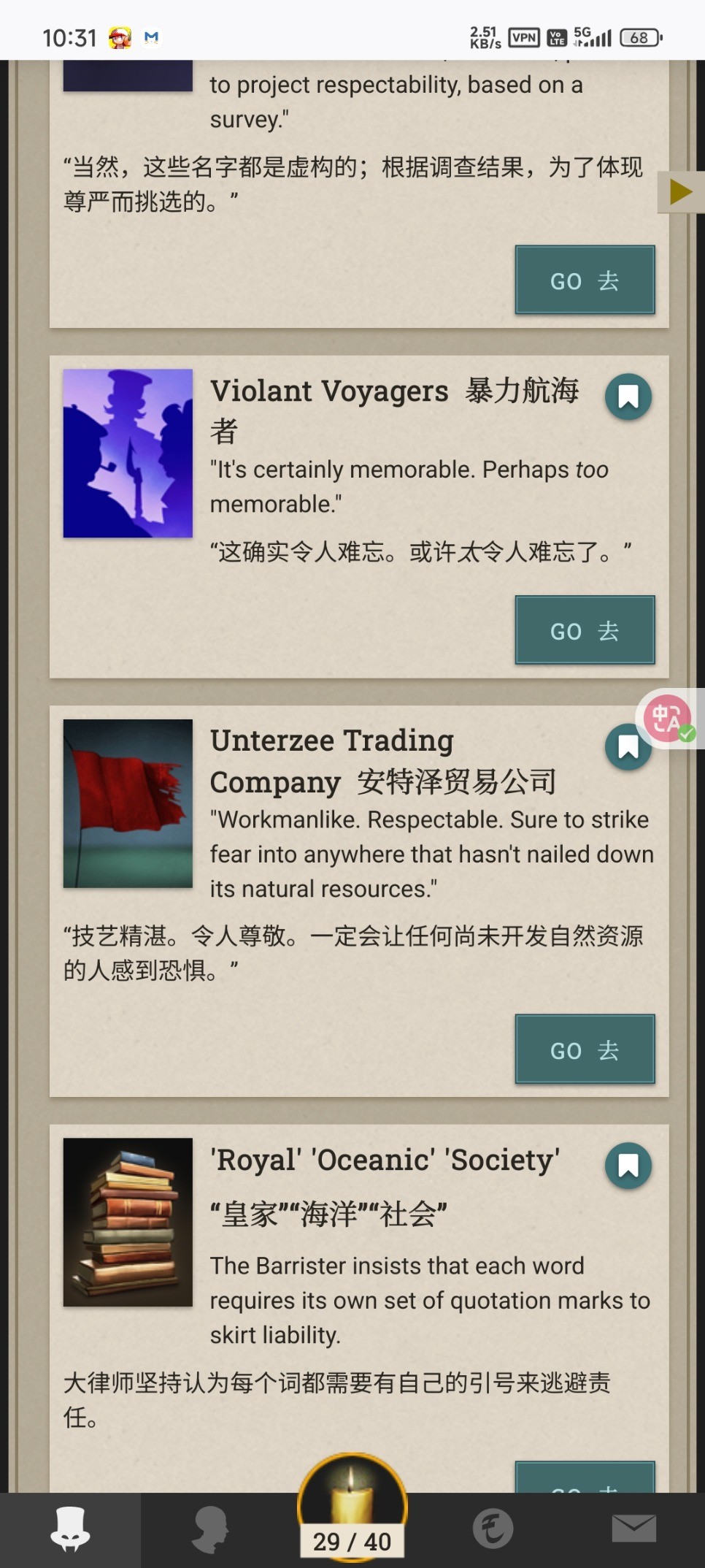
Task: Select GO on the fictional names card
Action: pos(585,280)
